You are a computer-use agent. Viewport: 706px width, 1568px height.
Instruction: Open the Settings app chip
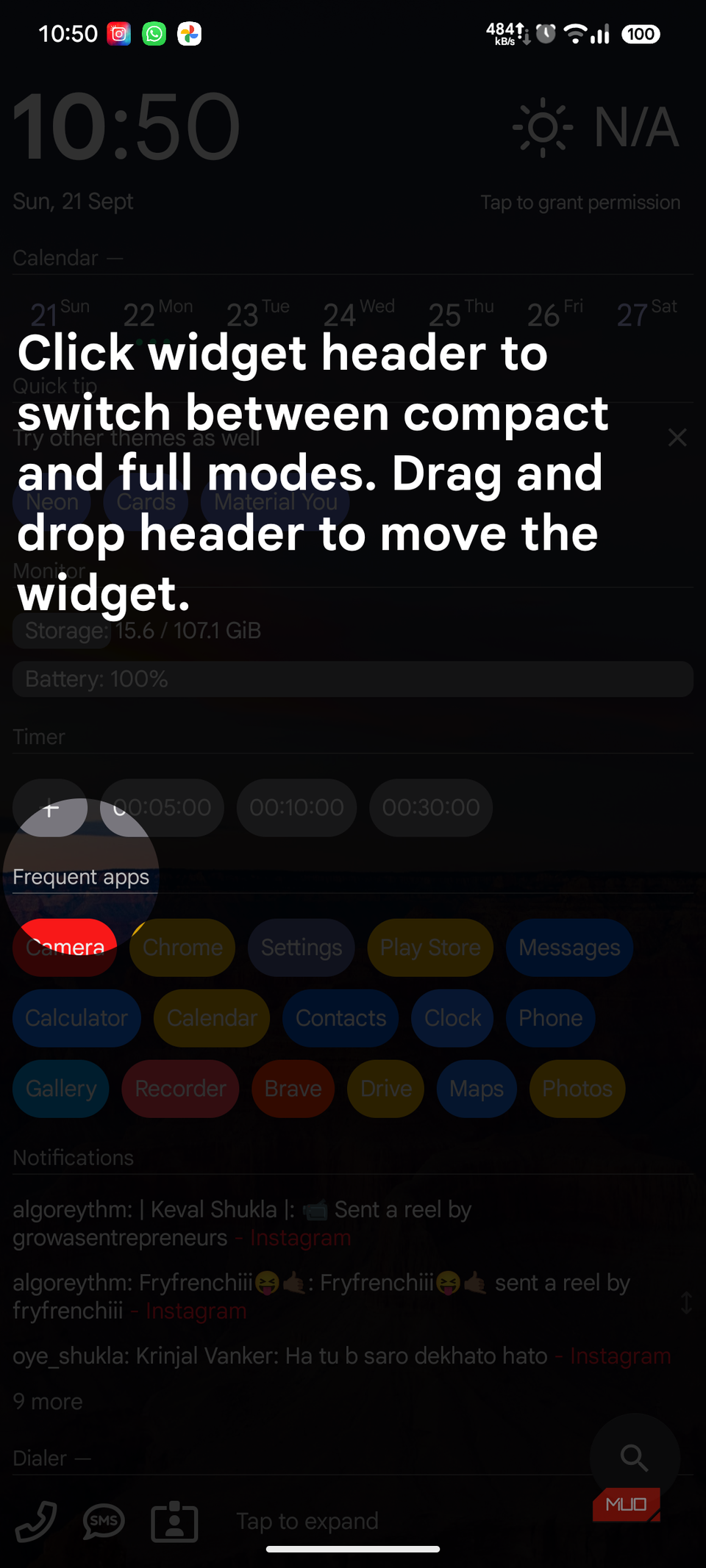pos(302,948)
